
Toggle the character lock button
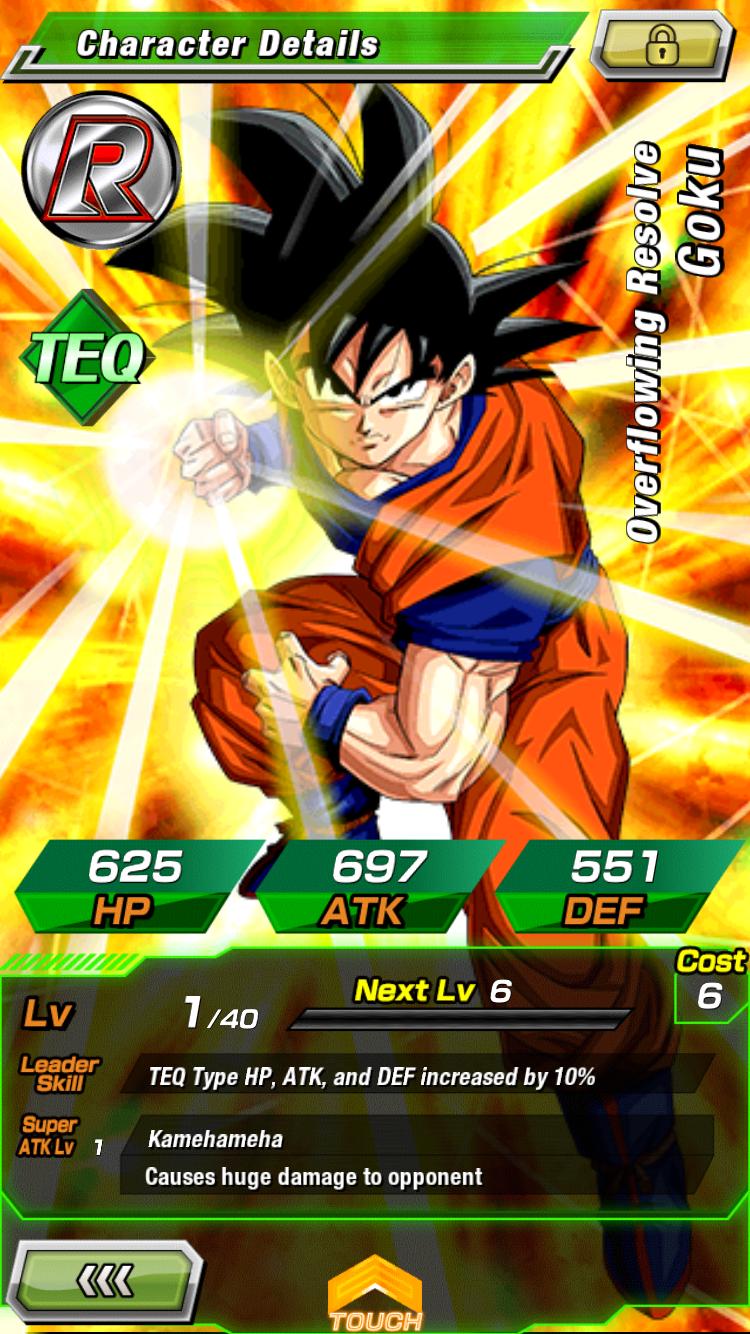661,45
